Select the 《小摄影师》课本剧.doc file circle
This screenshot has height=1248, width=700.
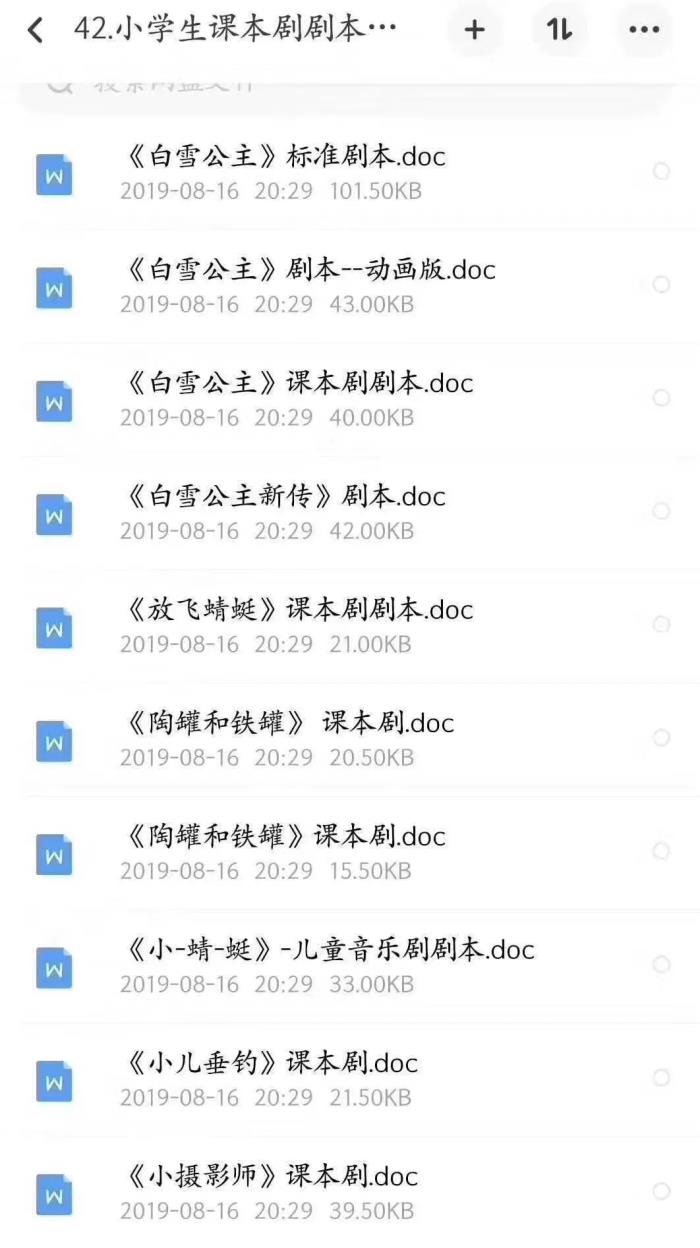coord(661,1190)
